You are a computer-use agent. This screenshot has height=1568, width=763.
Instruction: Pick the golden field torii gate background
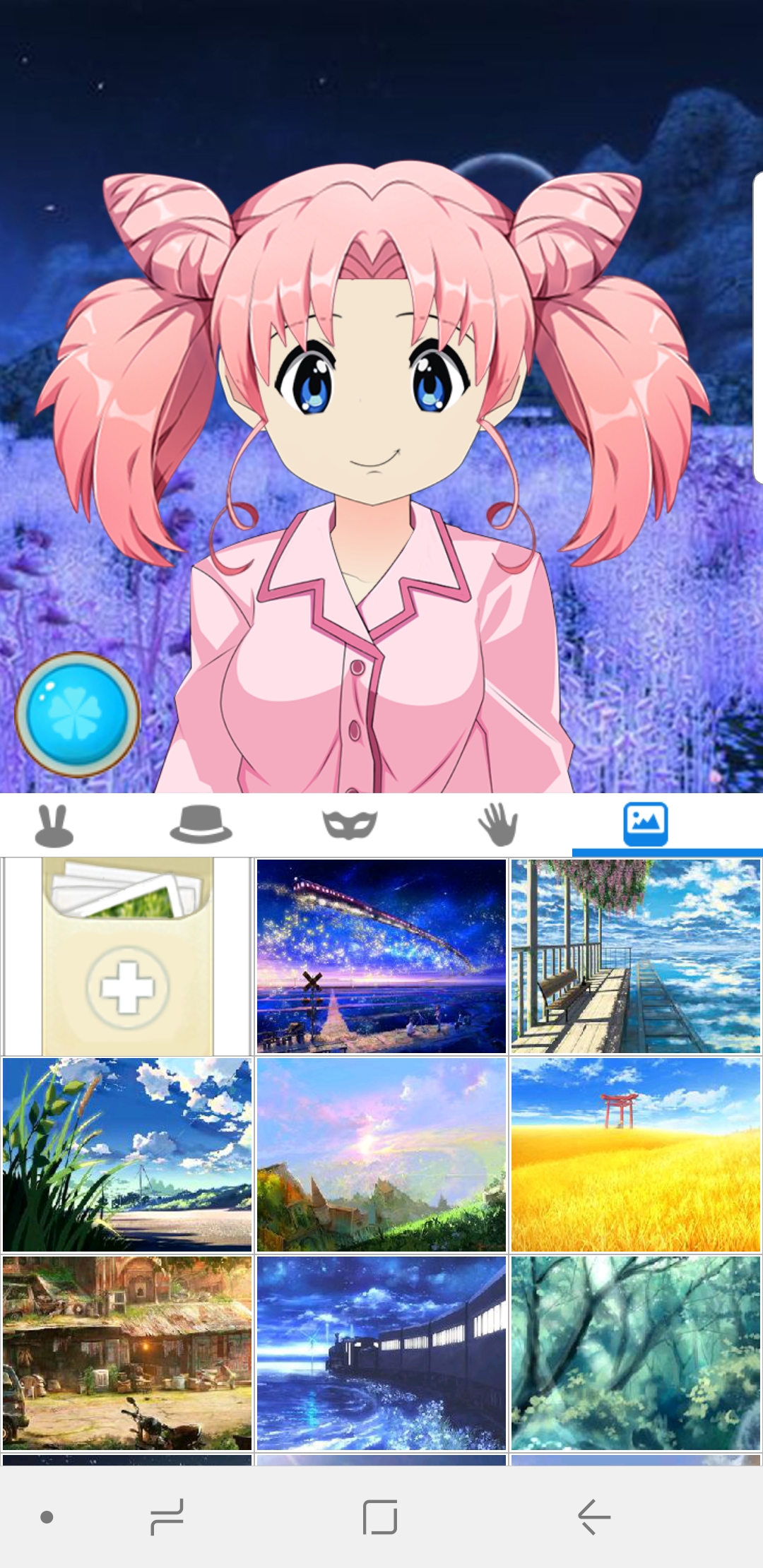click(636, 1155)
